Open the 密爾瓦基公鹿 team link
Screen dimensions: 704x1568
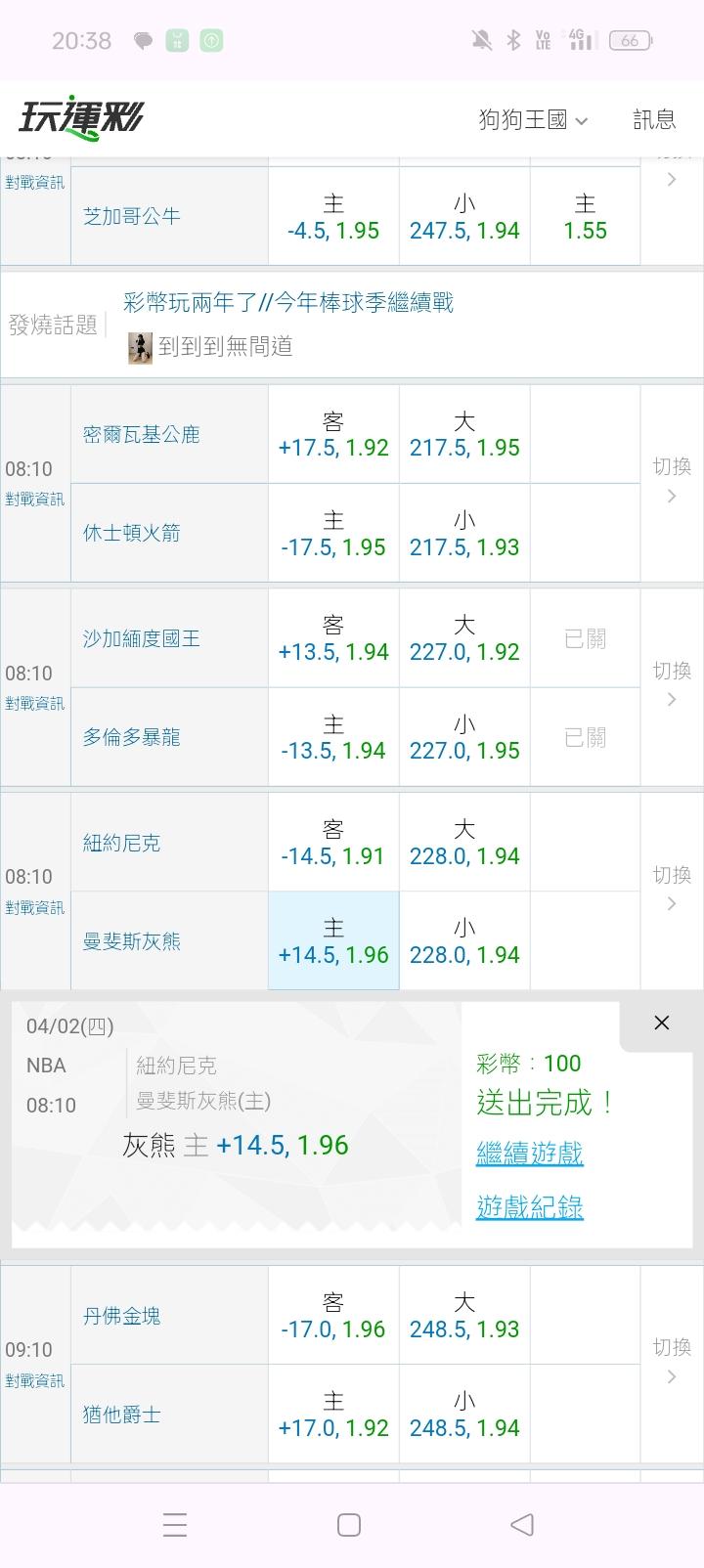pyautogui.click(x=141, y=435)
